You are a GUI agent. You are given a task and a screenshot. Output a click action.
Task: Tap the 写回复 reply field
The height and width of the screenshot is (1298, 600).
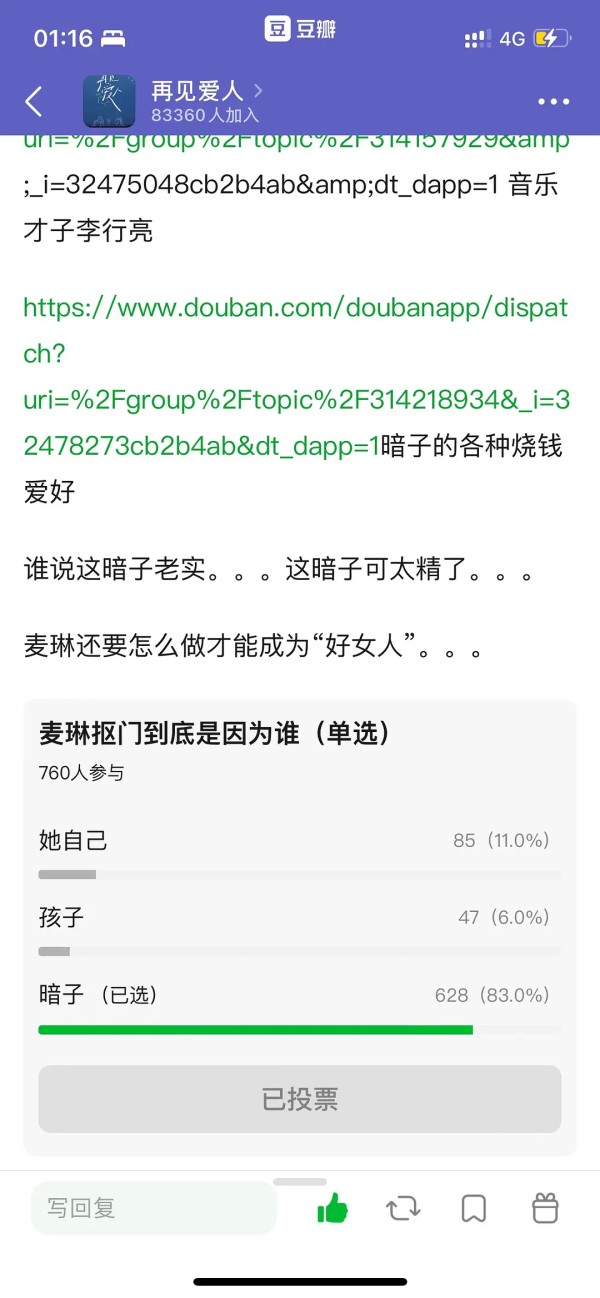[154, 1208]
